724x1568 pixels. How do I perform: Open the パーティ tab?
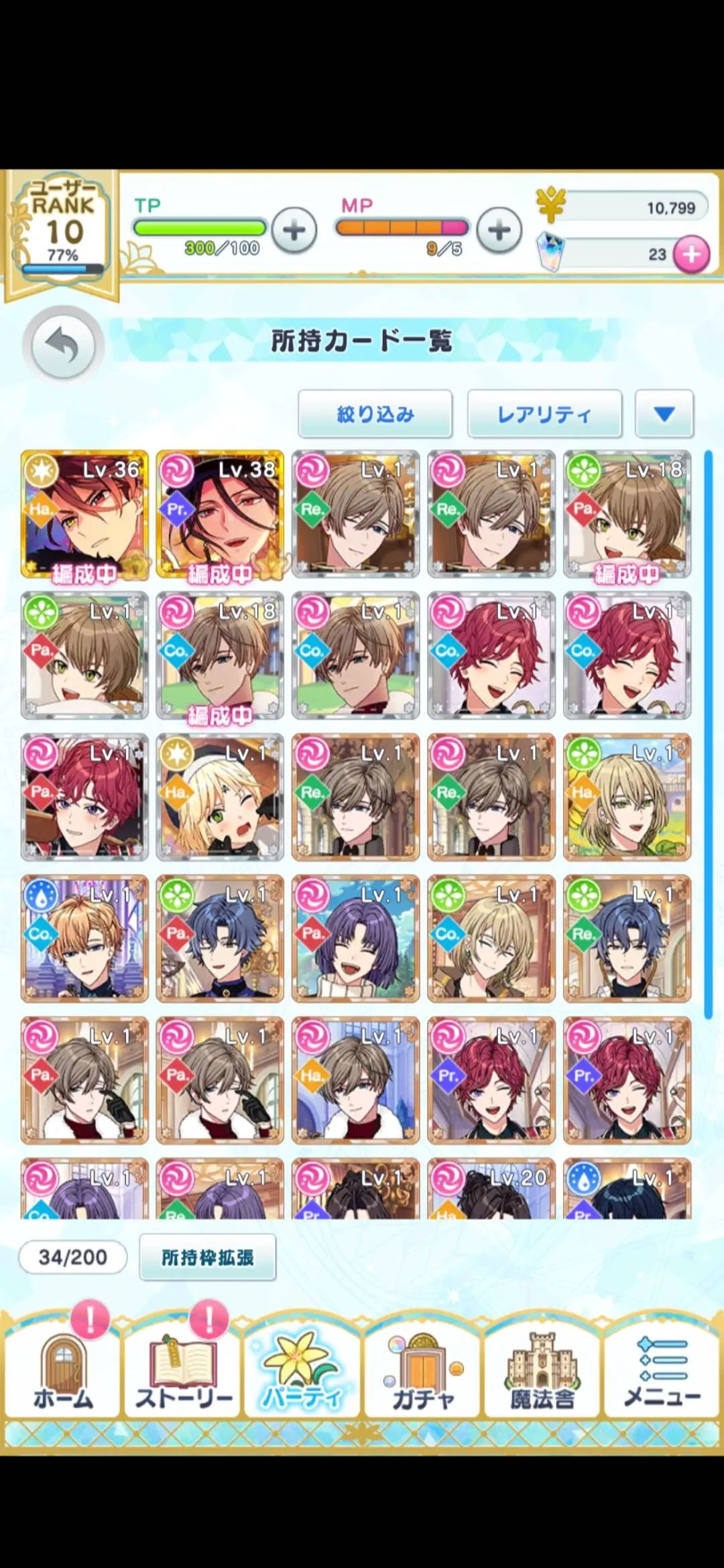(302, 1375)
